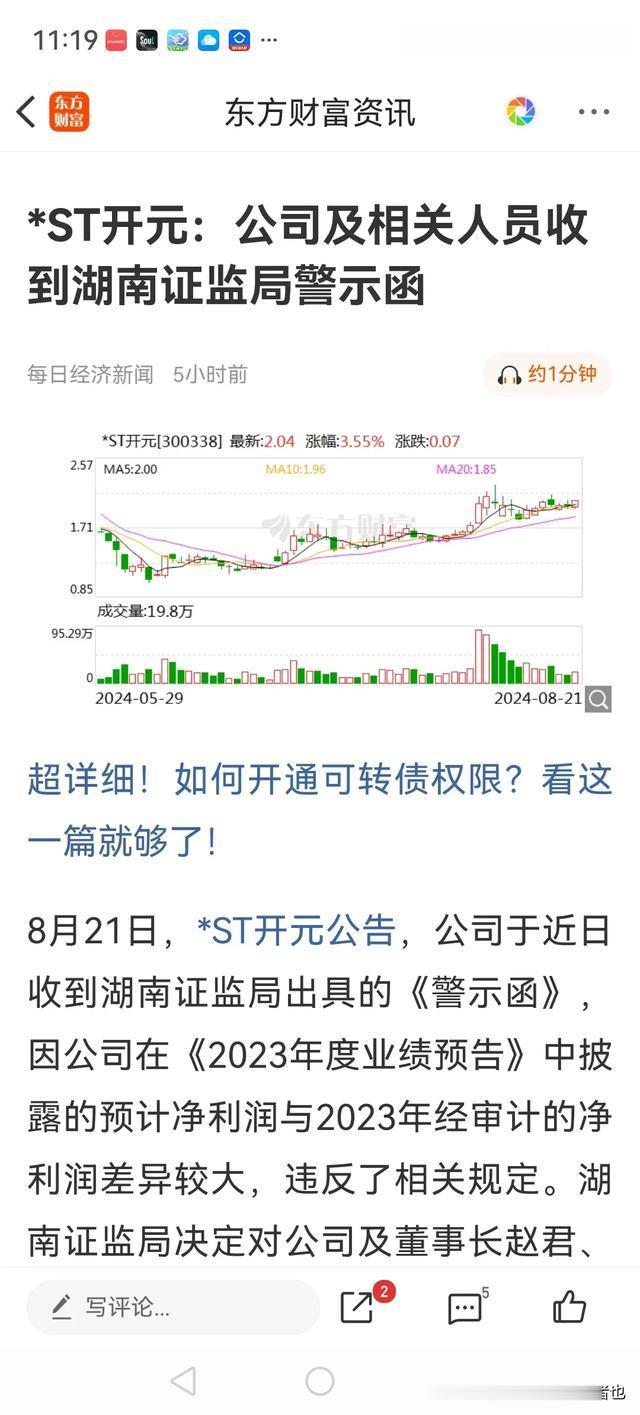Play the audio version (约1分钟)
This screenshot has height=1415, width=640.
[x=547, y=375]
